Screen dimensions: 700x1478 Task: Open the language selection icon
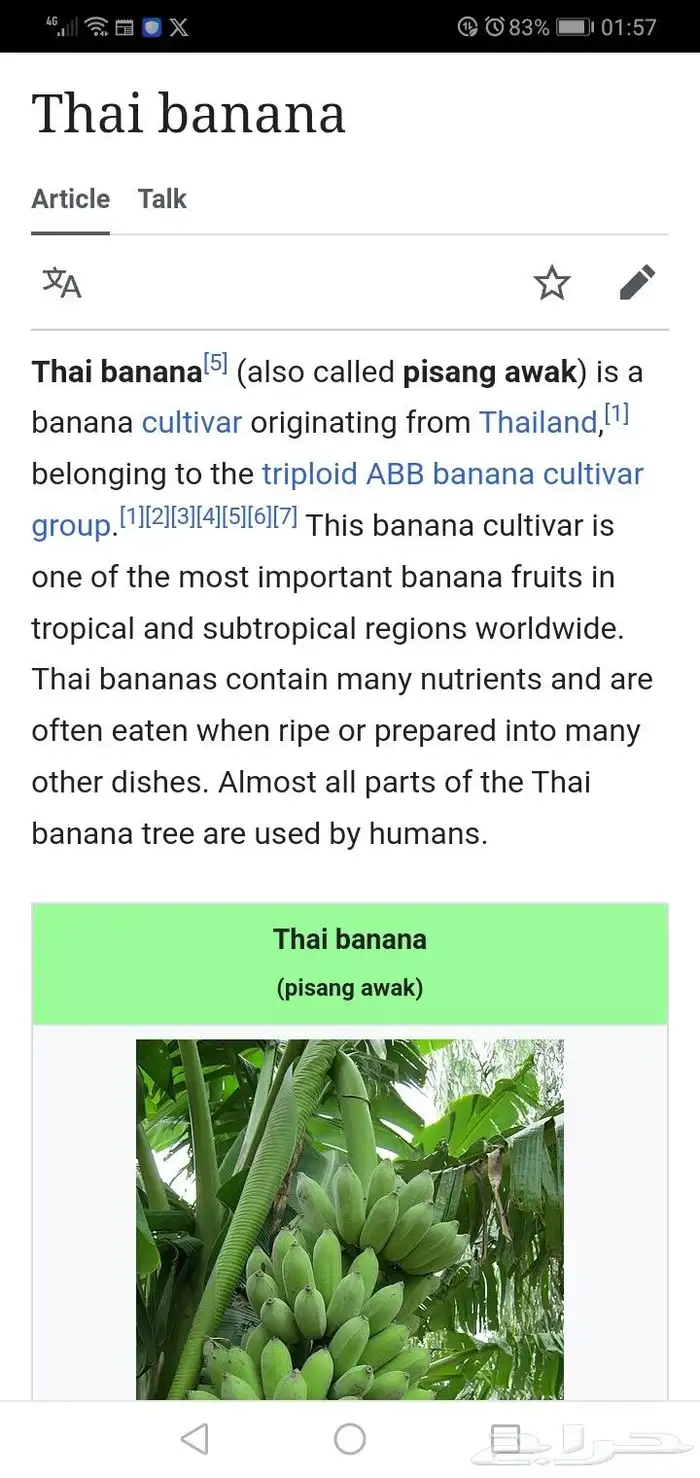click(x=62, y=283)
